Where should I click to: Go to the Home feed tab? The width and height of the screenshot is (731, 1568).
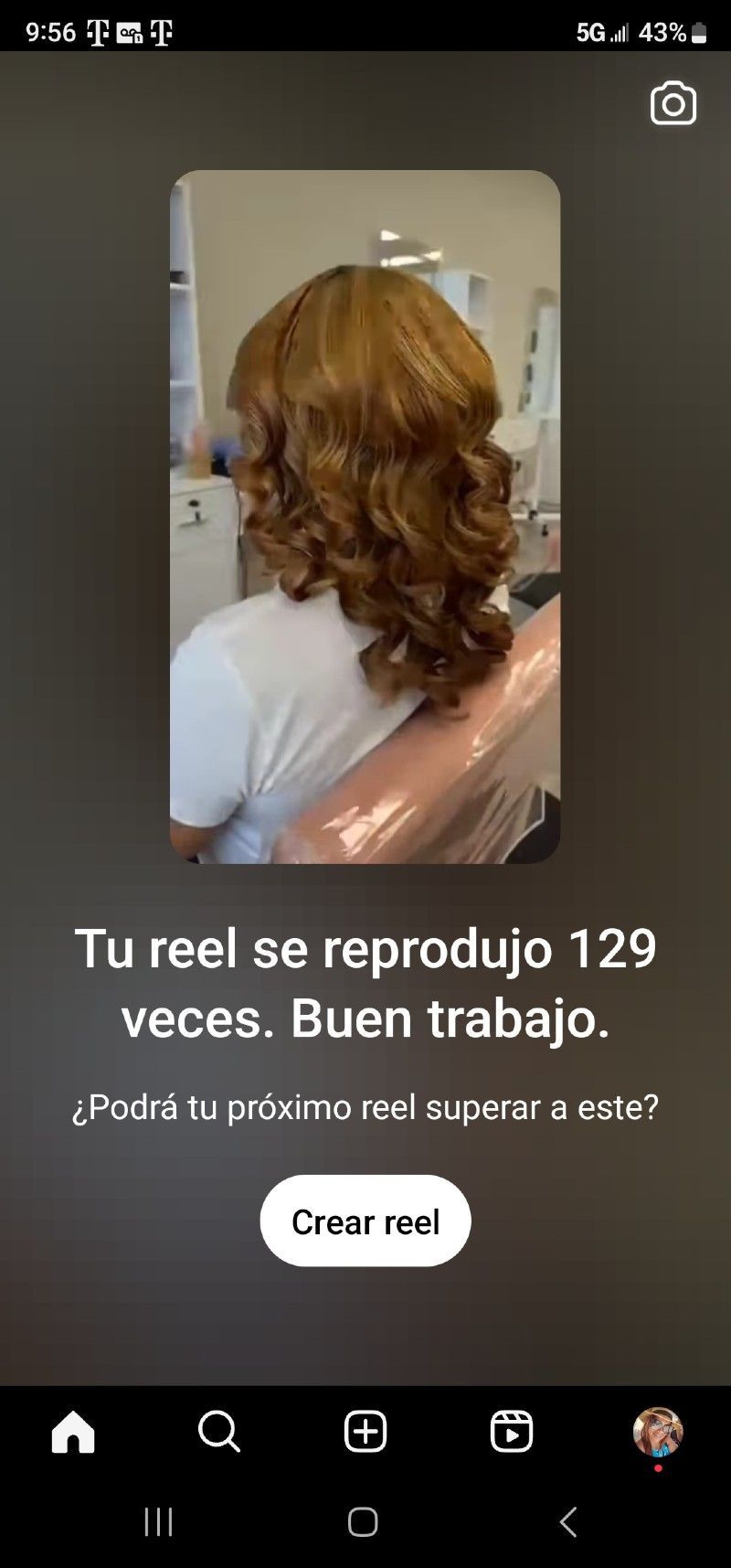73,1431
